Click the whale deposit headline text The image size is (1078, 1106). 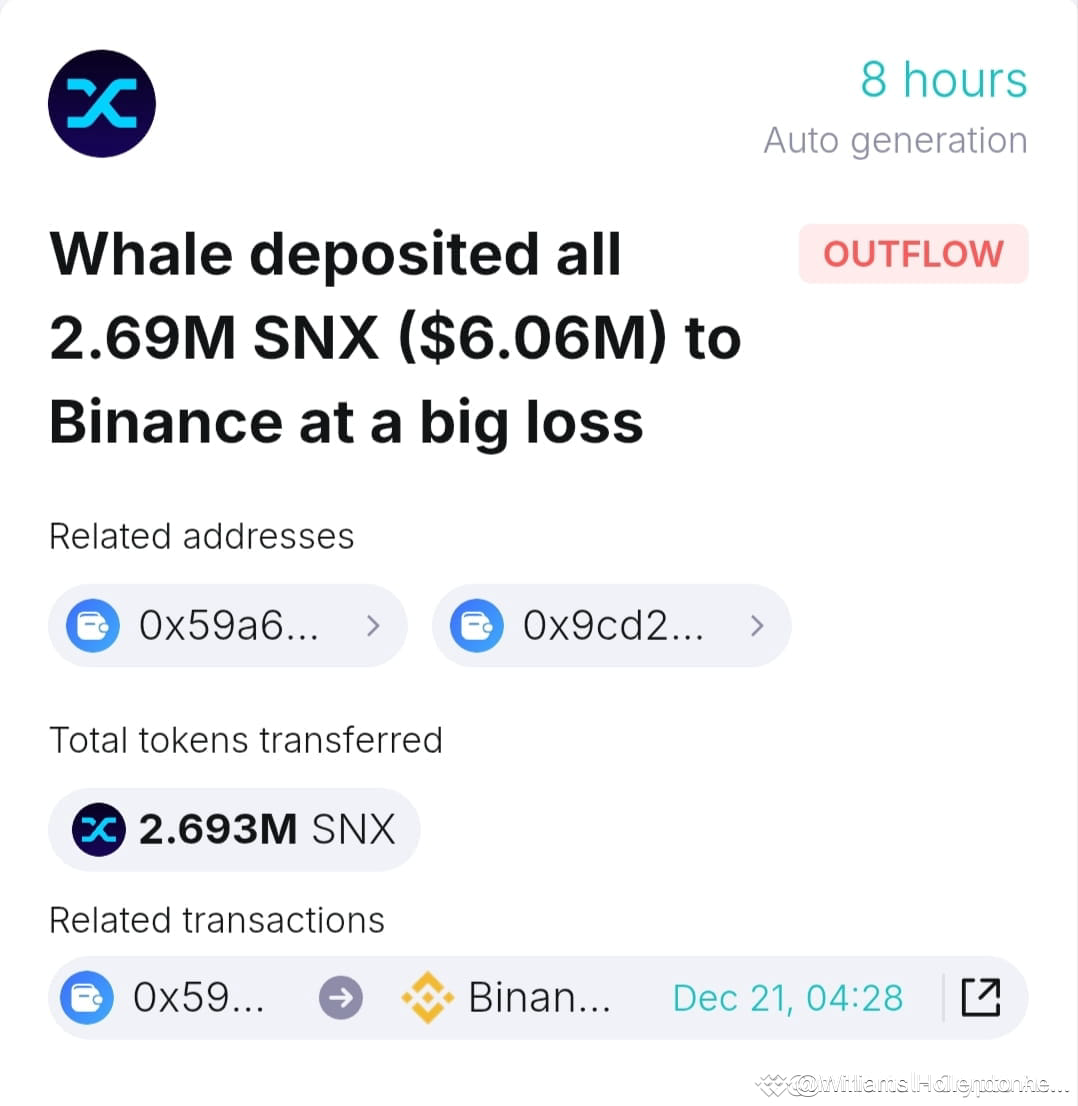tap(395, 337)
